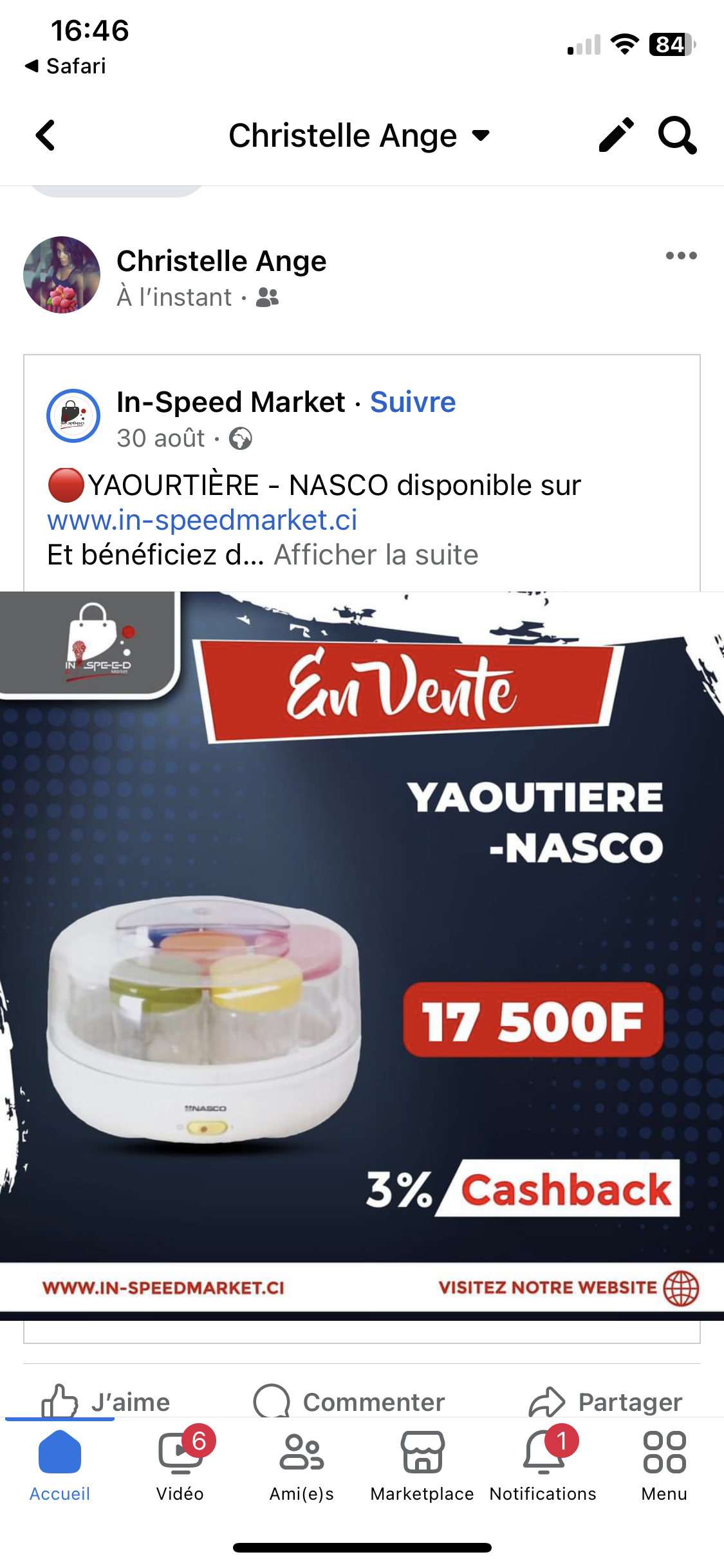Image resolution: width=724 pixels, height=1568 pixels.
Task: Open the Ami(e)s tab
Action: click(x=301, y=1464)
